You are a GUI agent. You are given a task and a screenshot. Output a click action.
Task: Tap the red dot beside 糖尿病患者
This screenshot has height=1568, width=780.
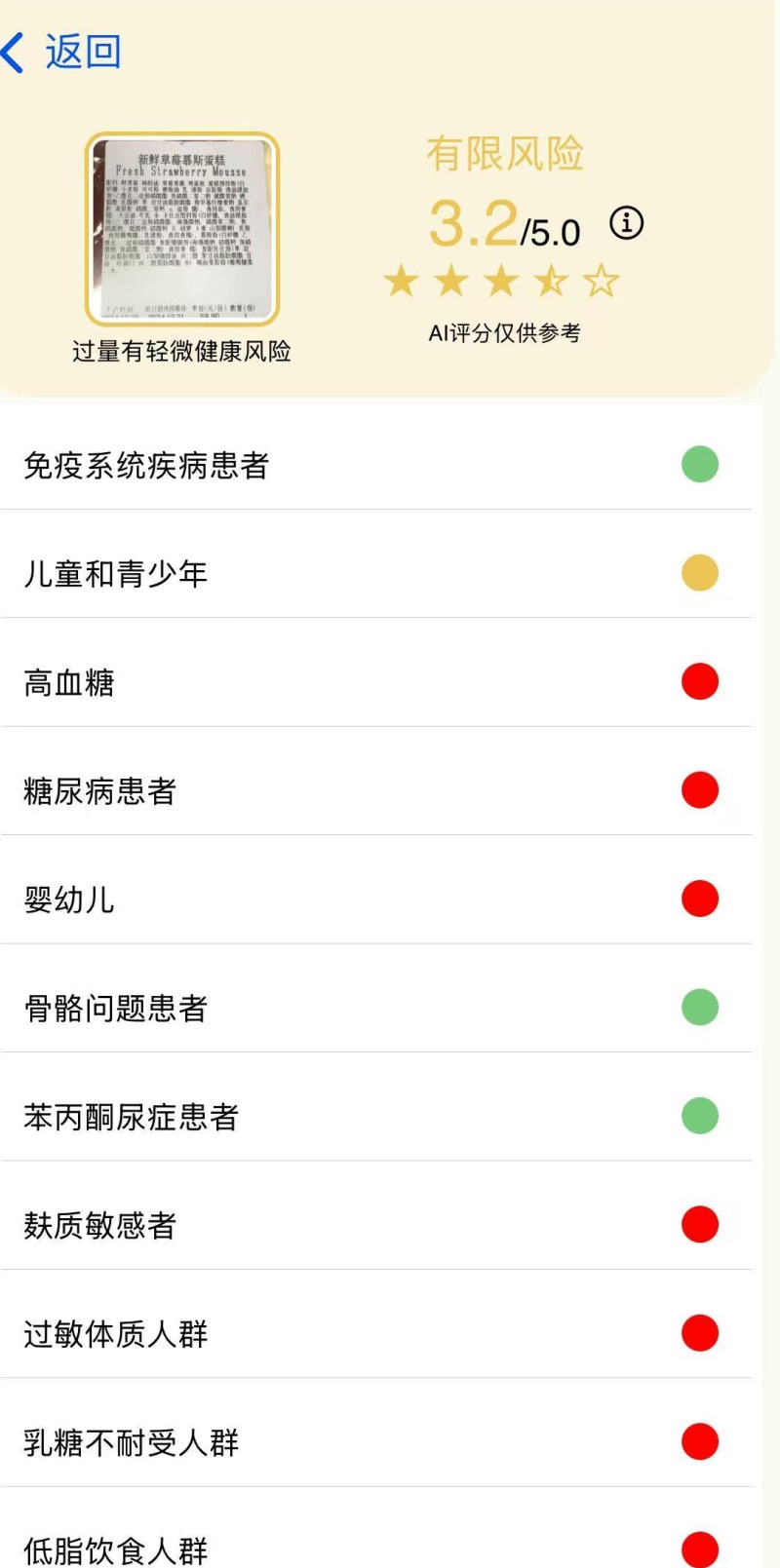click(699, 790)
